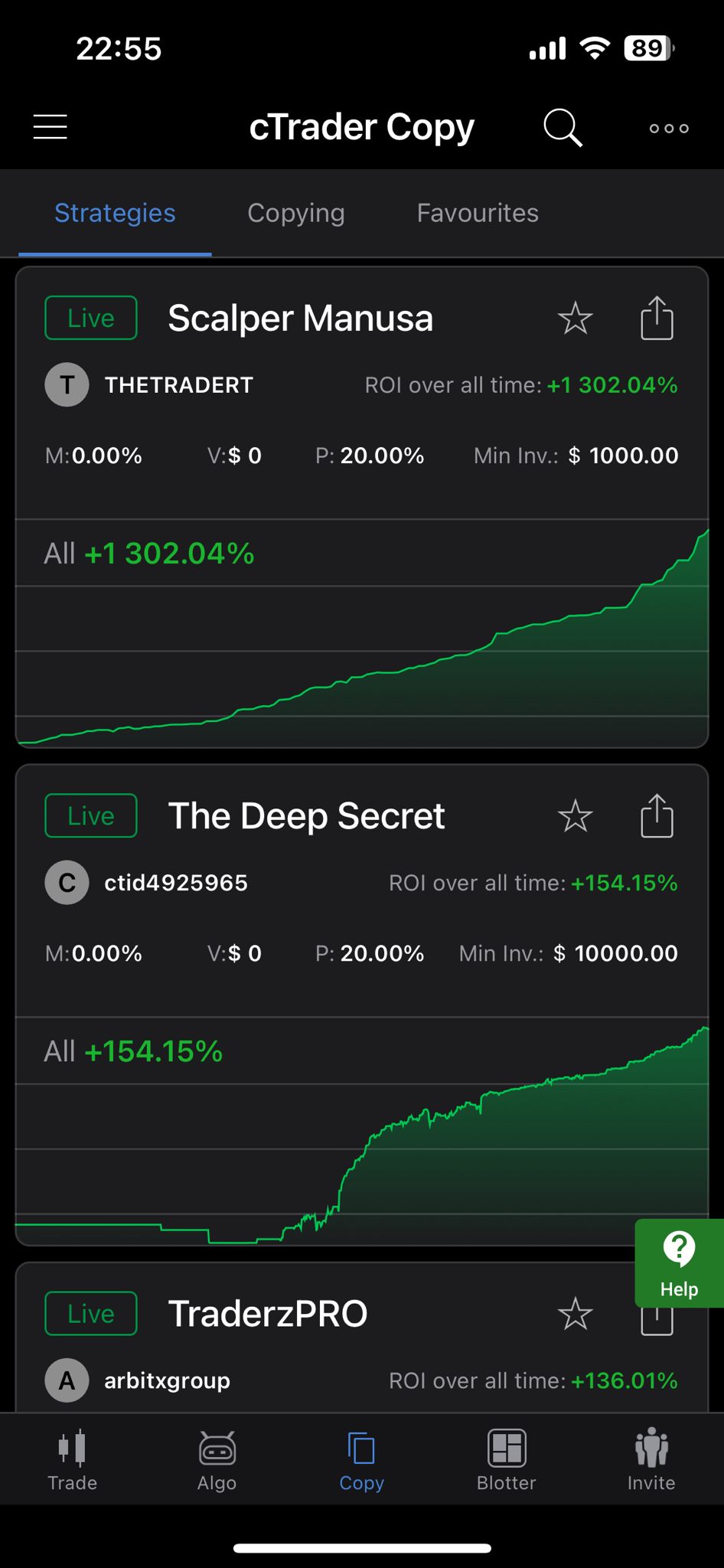724x1568 pixels.
Task: Open the hamburger drawer menu
Action: click(51, 127)
